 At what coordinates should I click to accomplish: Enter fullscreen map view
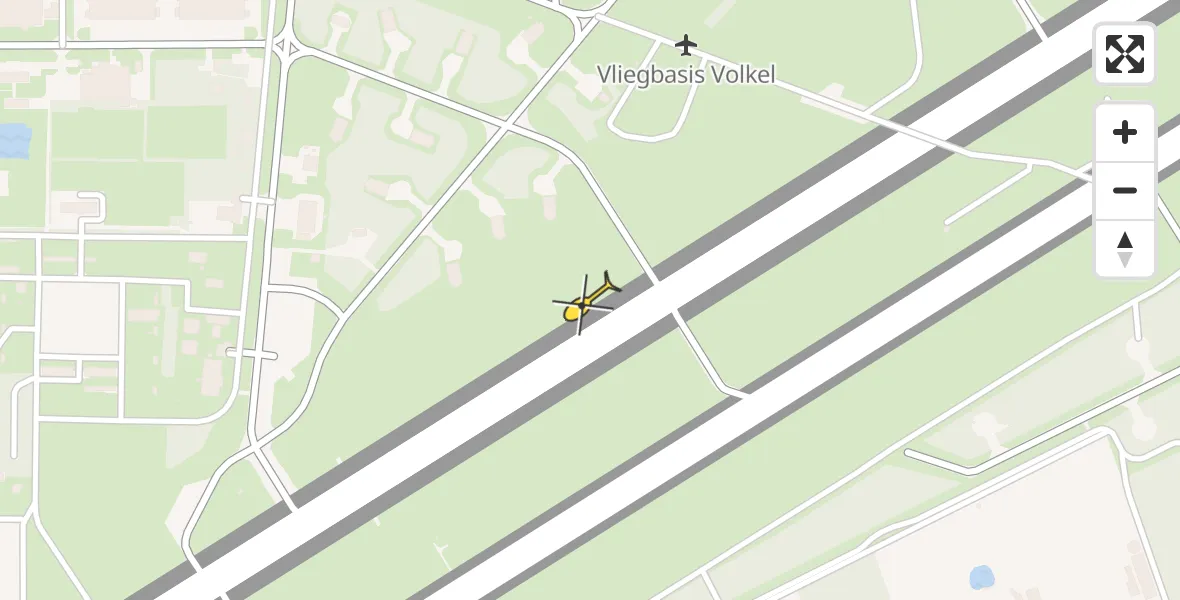tap(1124, 54)
